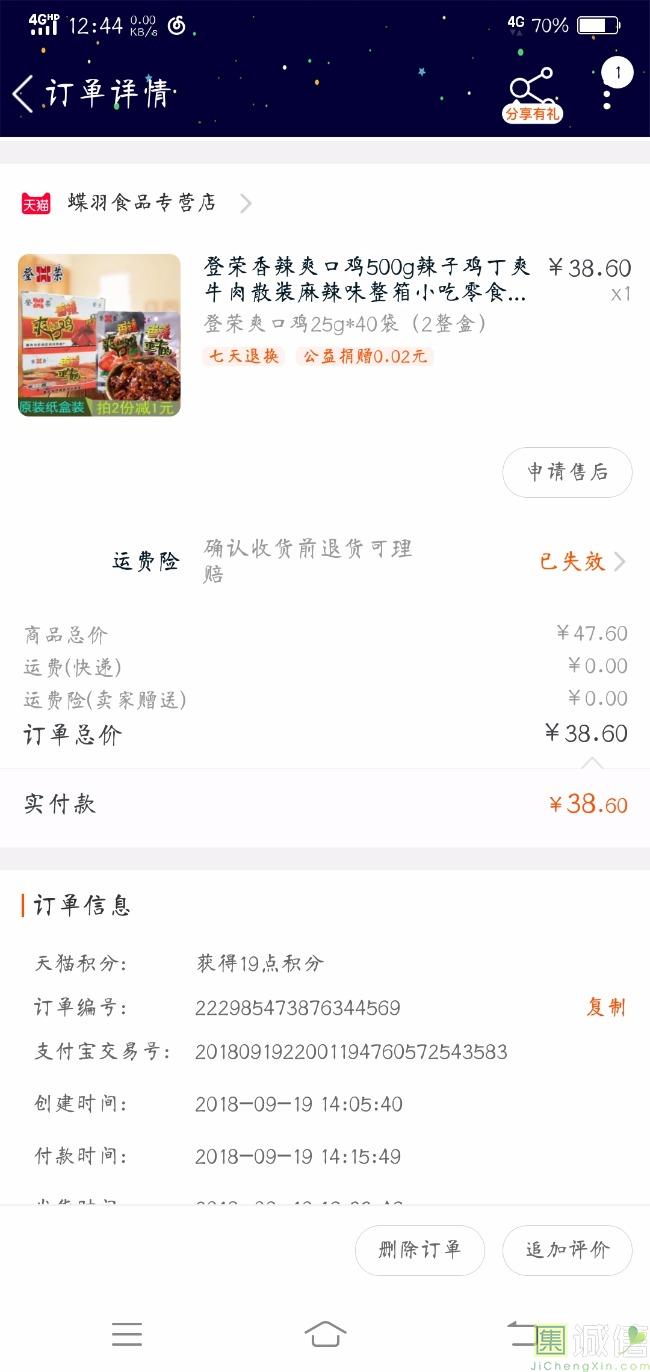
Task: Tap 申请售后 to request after-sales service
Action: 567,472
